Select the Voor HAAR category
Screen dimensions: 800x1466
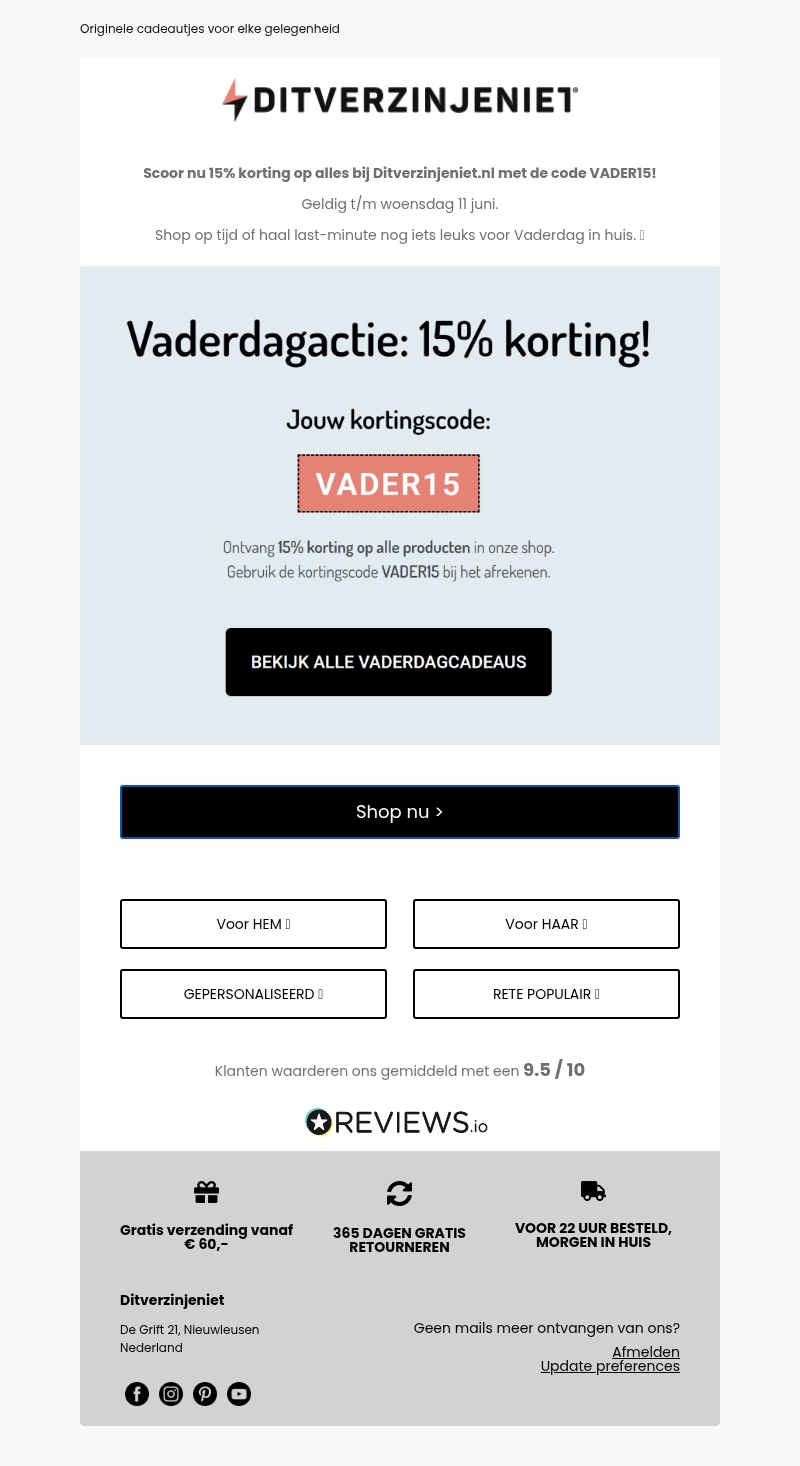(x=546, y=924)
